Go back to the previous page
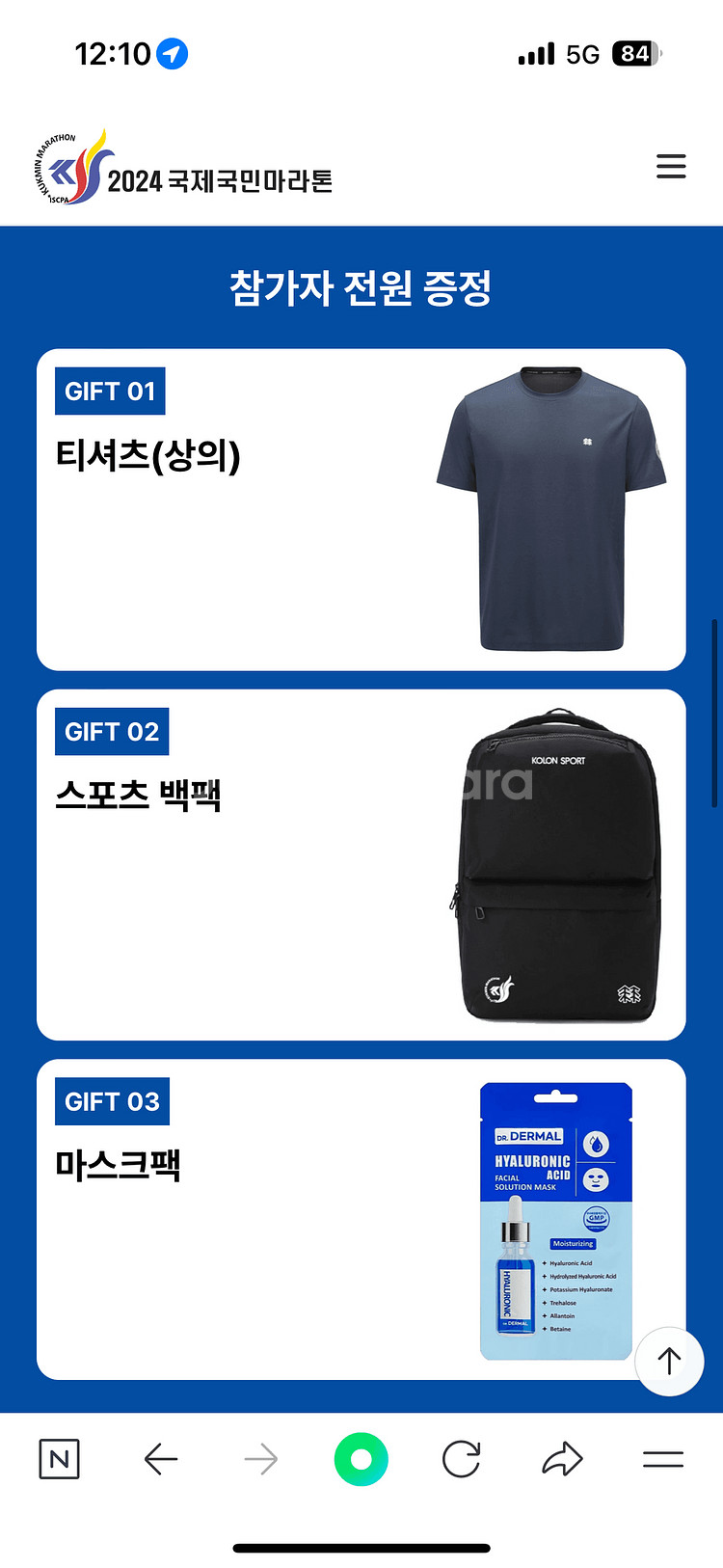 pyautogui.click(x=161, y=1459)
